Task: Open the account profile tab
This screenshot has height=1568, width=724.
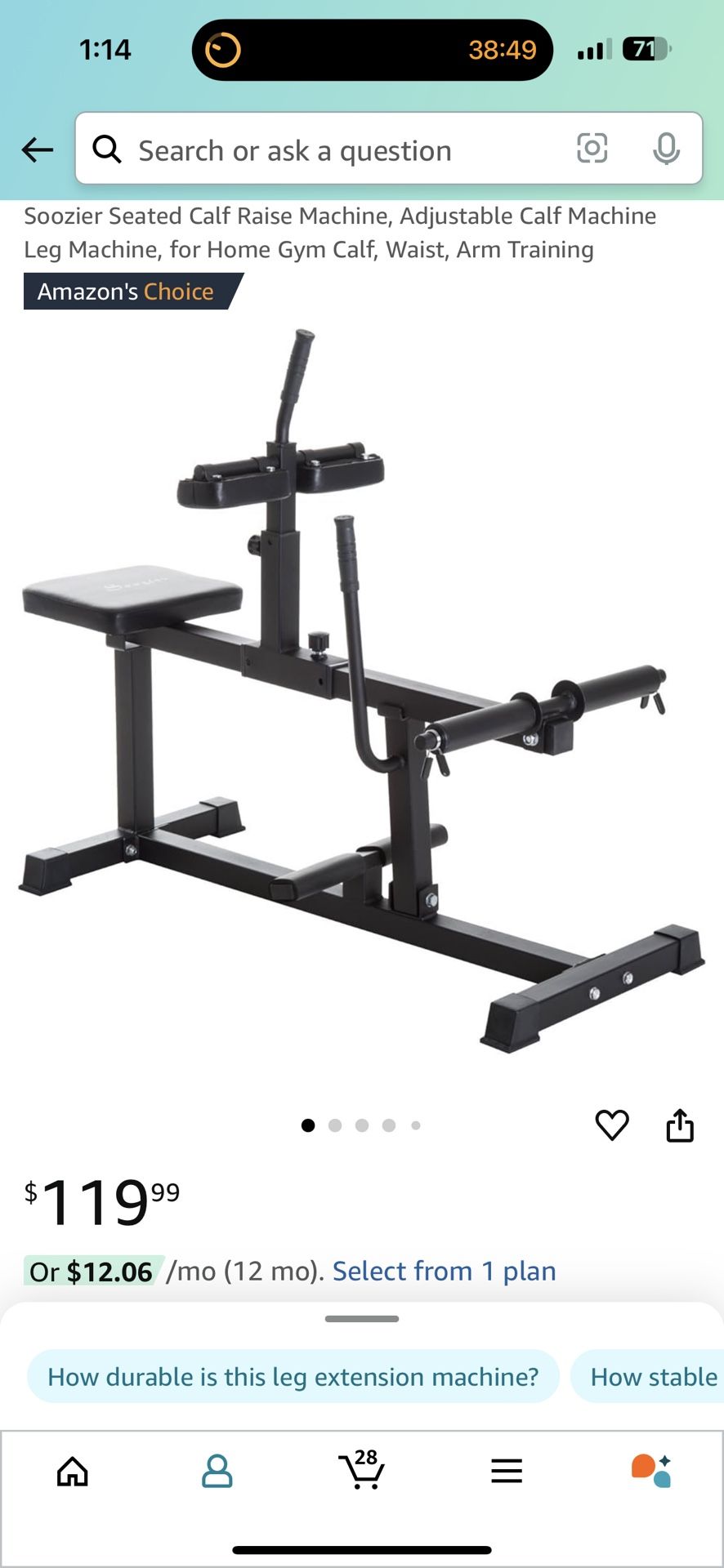Action: pyautogui.click(x=217, y=1472)
